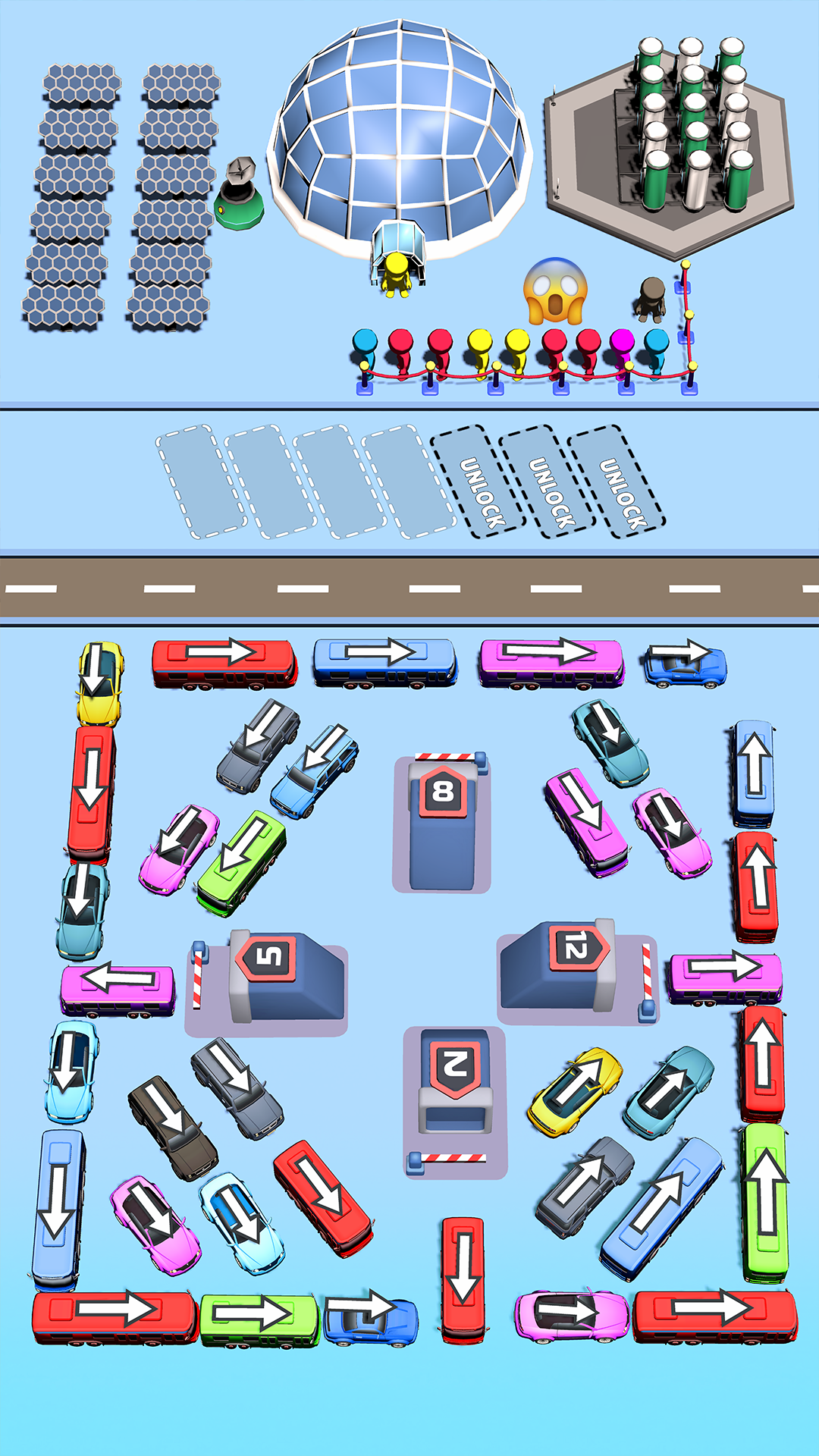Move the pink car in the bottom row
This screenshot has width=819, height=1456.
572,1316
